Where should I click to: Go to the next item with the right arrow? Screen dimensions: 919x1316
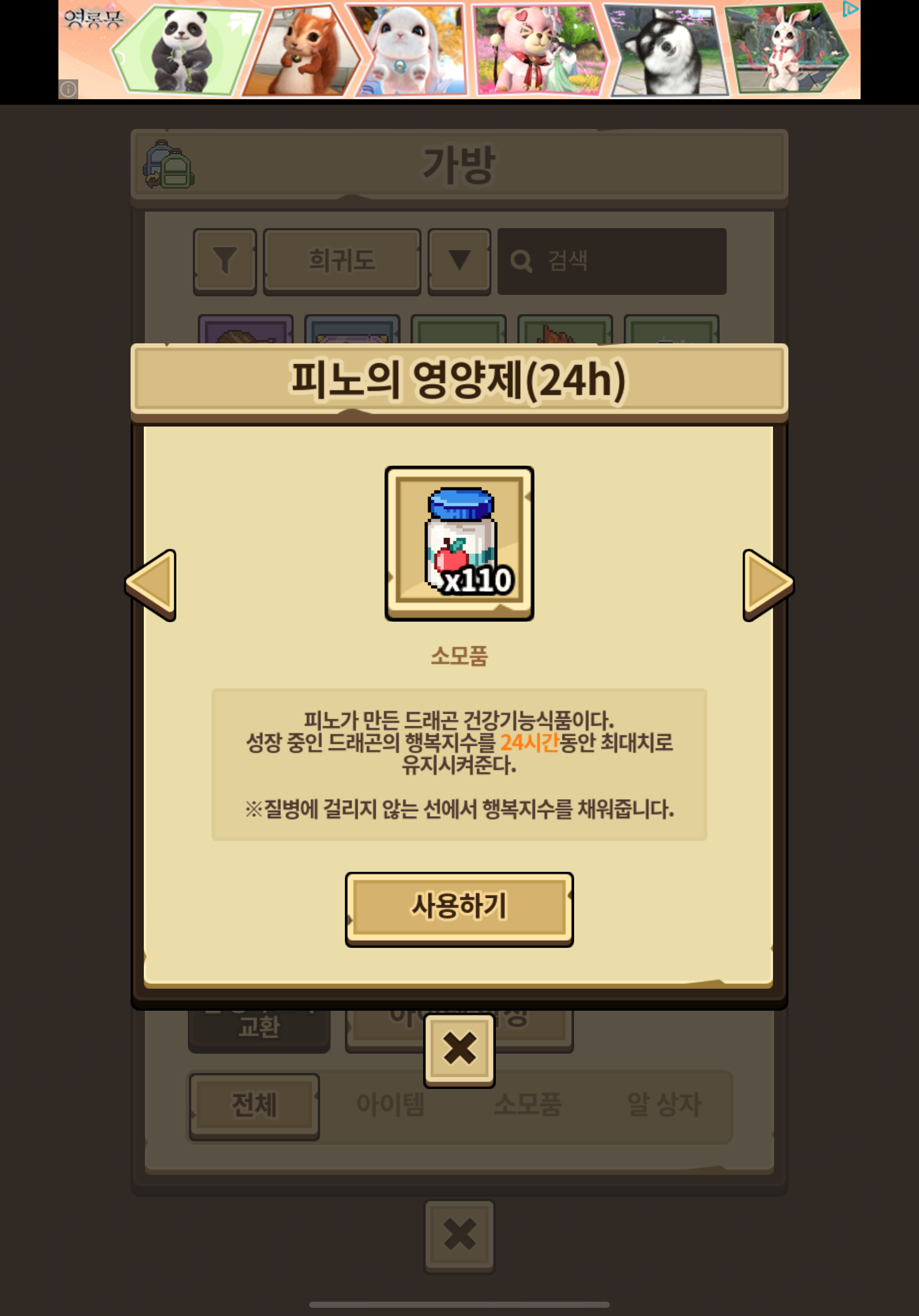click(x=766, y=585)
